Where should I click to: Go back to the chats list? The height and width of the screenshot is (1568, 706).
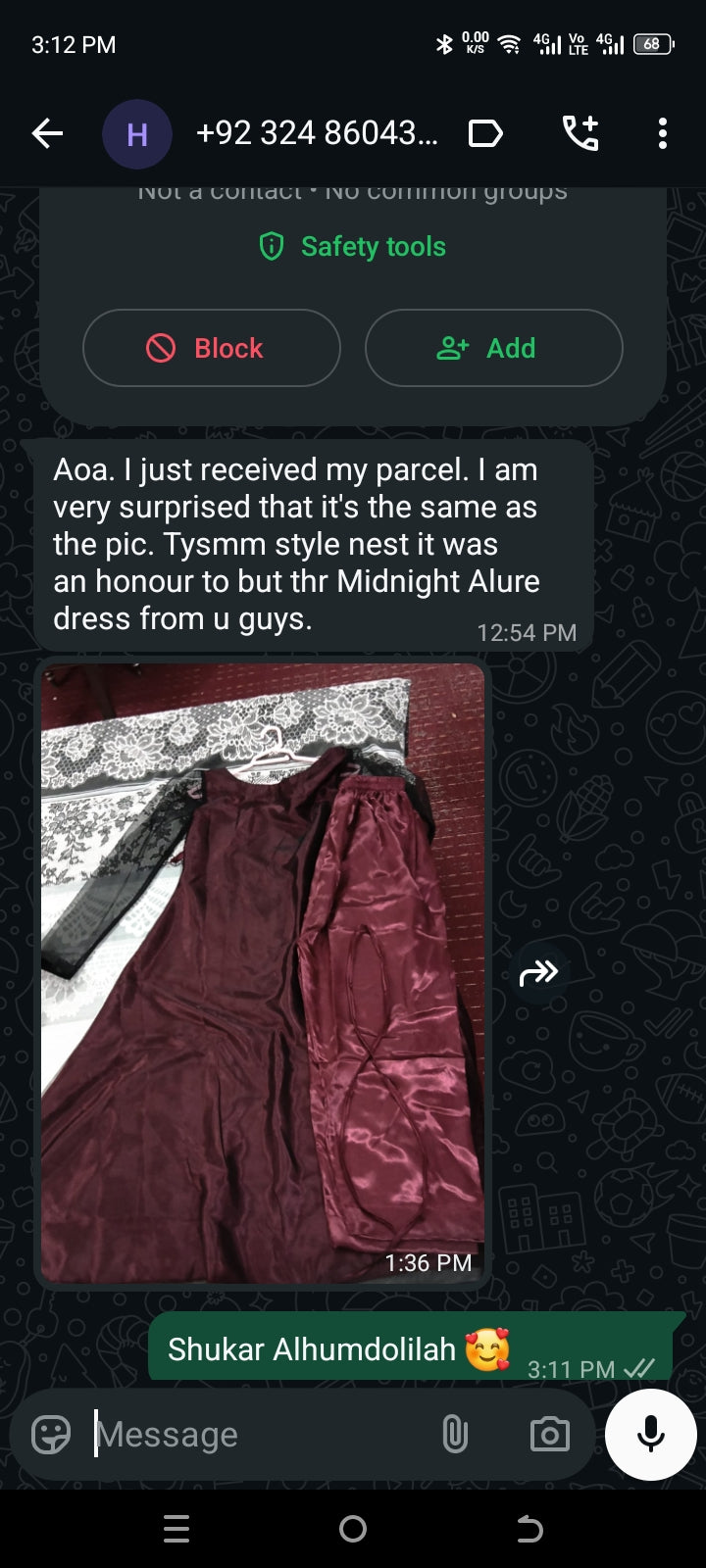point(47,133)
